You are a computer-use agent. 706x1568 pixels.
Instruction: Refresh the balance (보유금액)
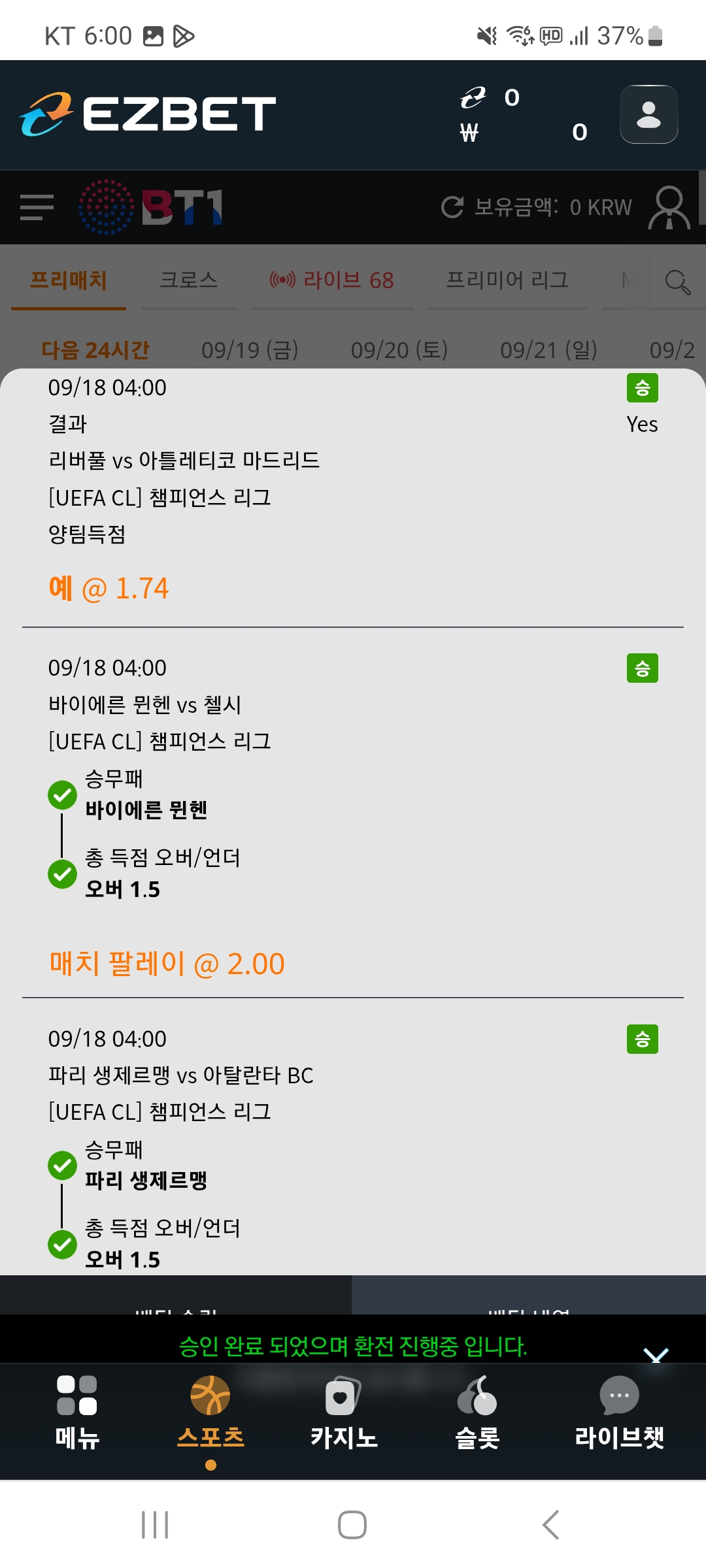(x=452, y=207)
